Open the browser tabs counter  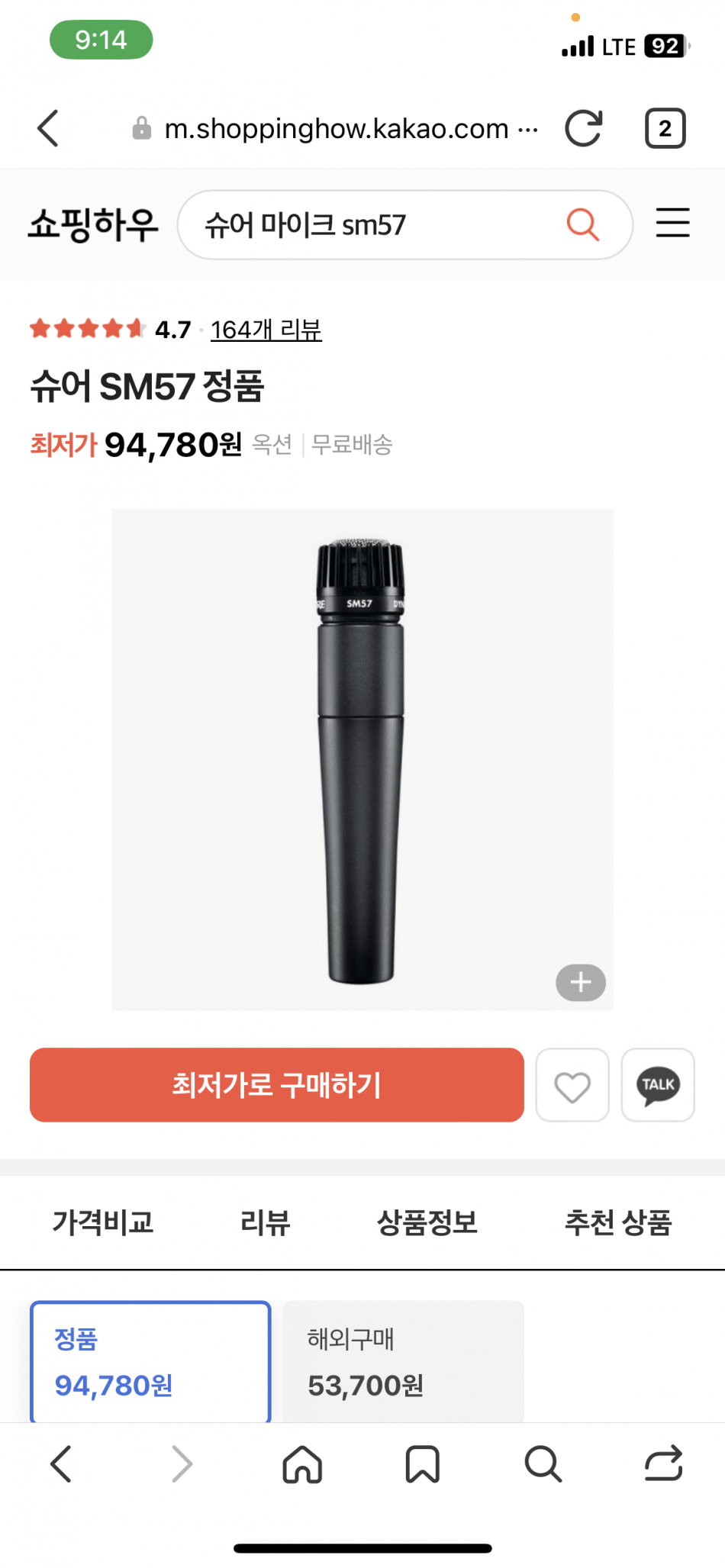[665, 128]
